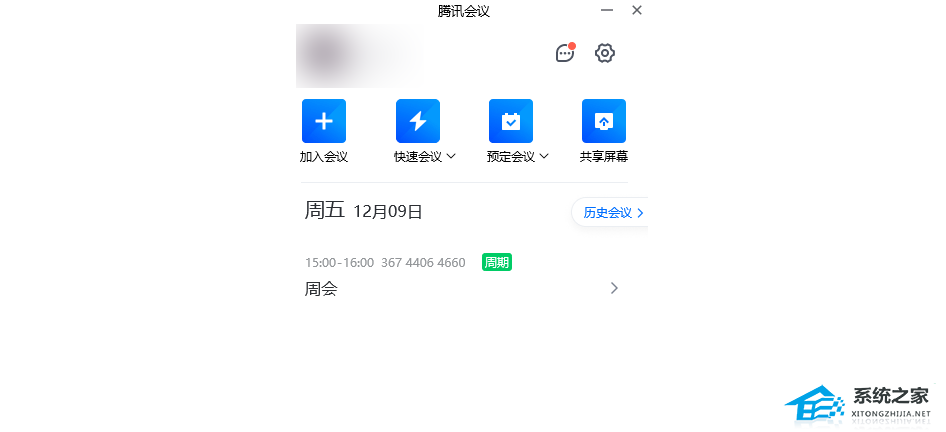
Task: Open the 周会 meeting entry
Action: [460, 288]
